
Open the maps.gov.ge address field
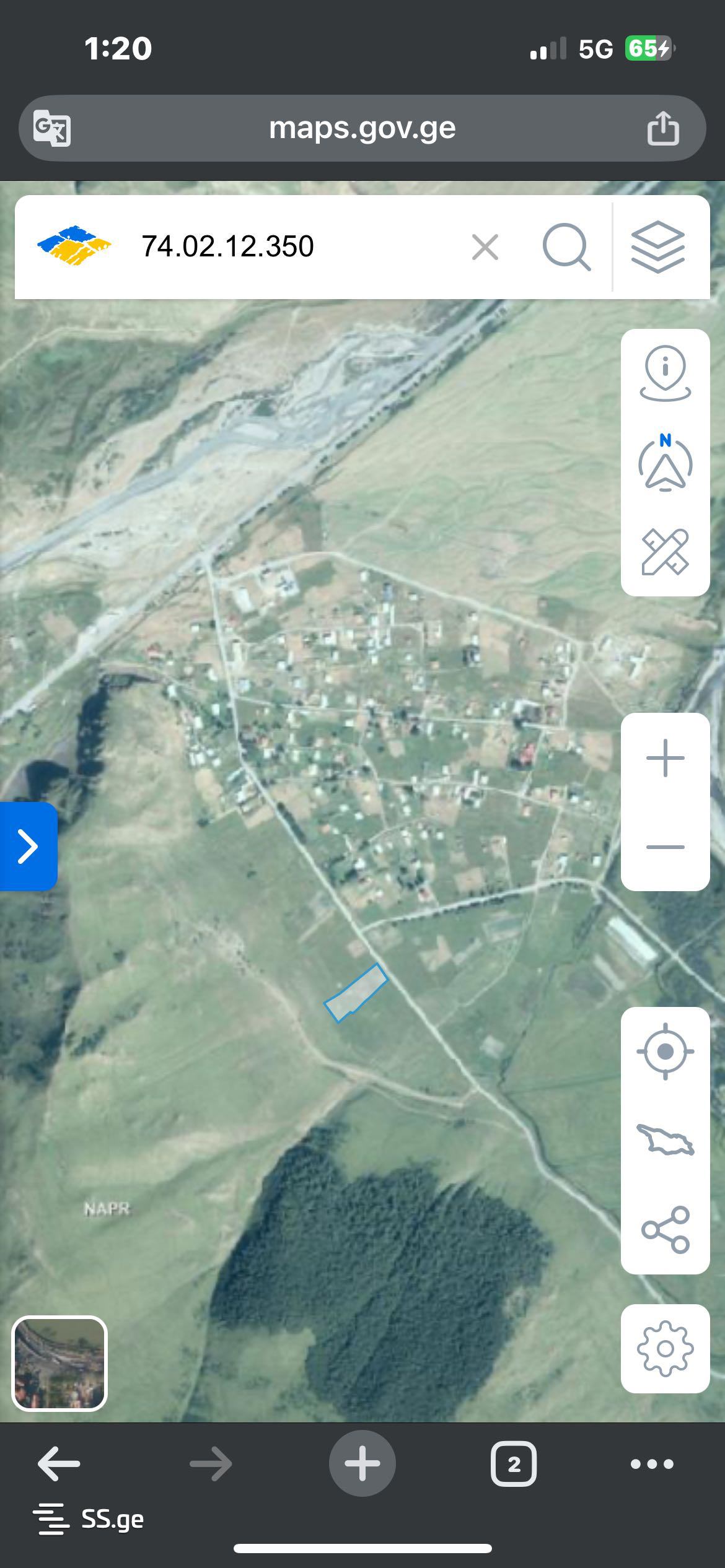(362, 128)
